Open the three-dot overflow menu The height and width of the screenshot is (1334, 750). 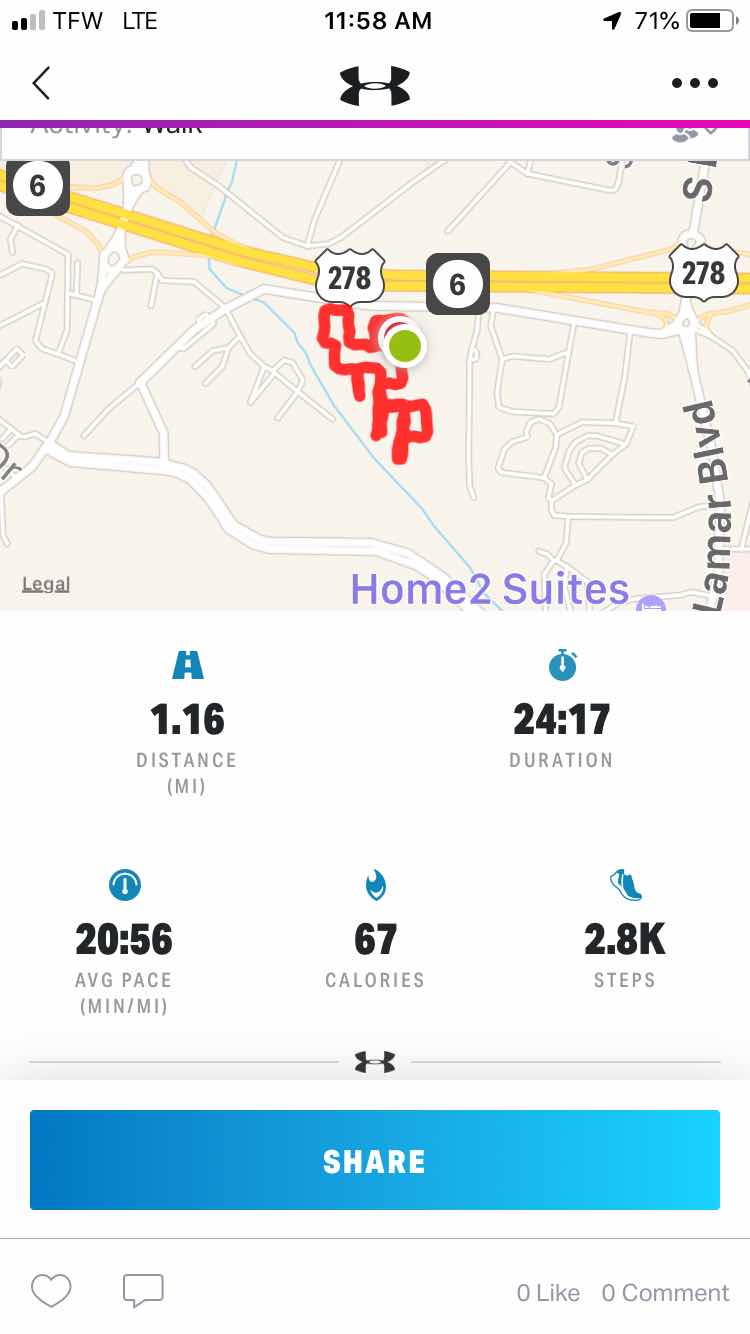[695, 83]
